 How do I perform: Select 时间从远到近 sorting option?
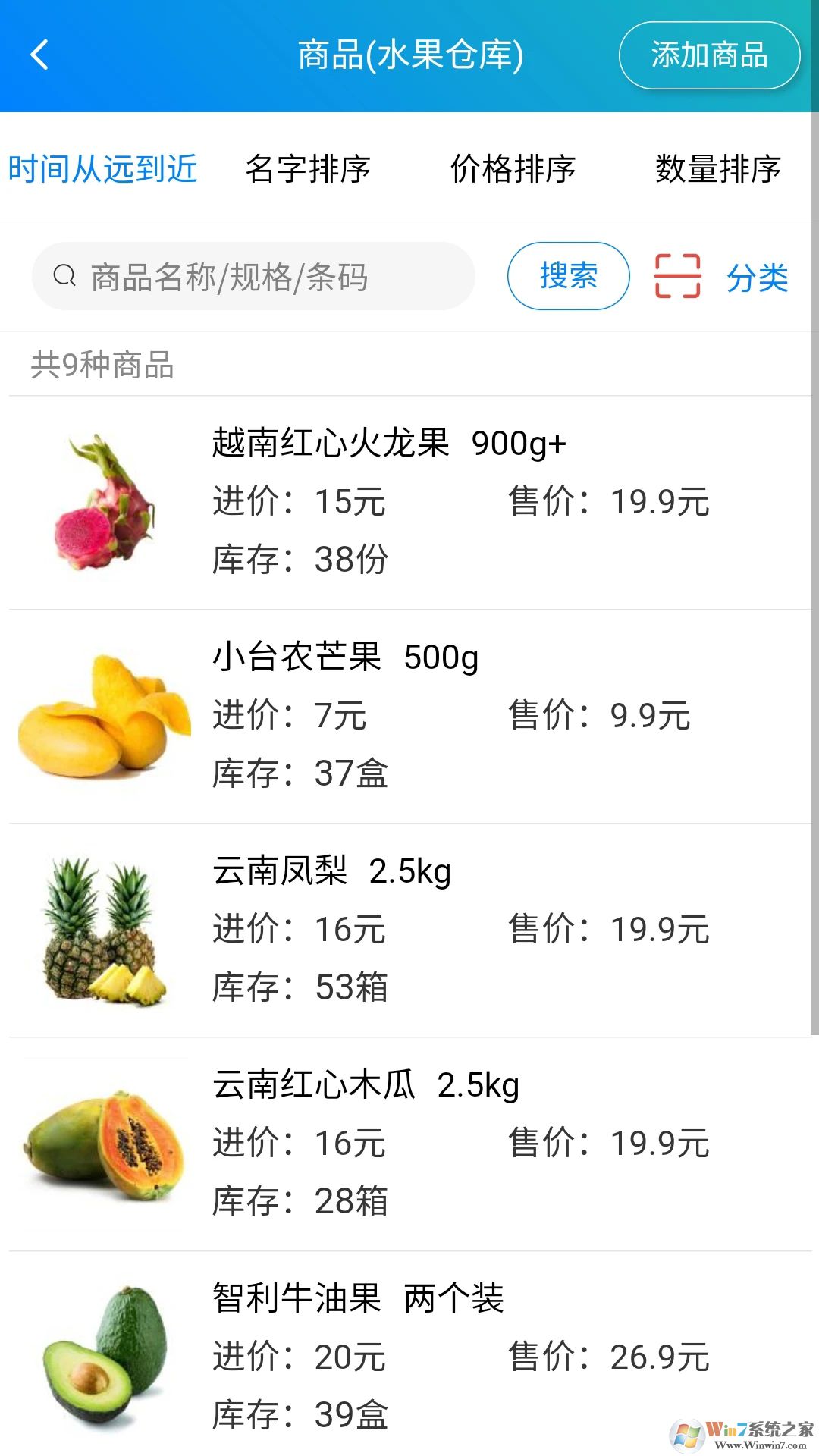(x=102, y=168)
